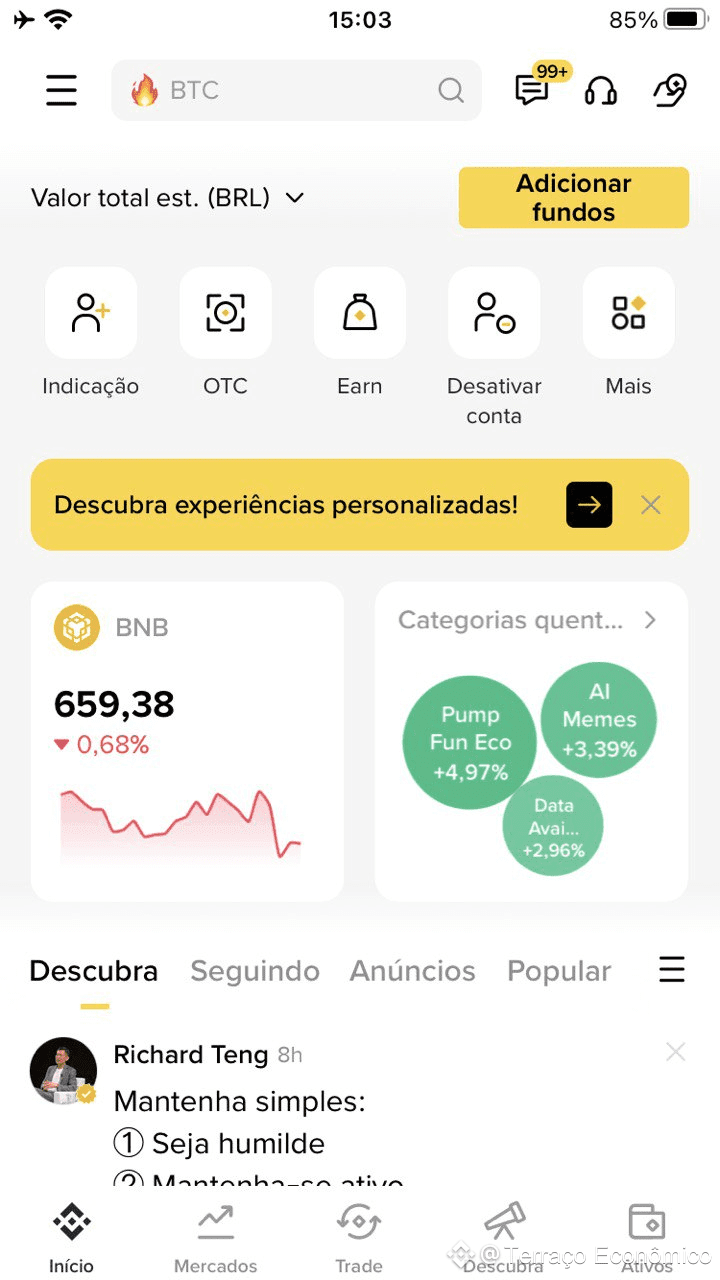Open Categorias quentes list
The width and height of the screenshot is (720, 1280).
(530, 620)
